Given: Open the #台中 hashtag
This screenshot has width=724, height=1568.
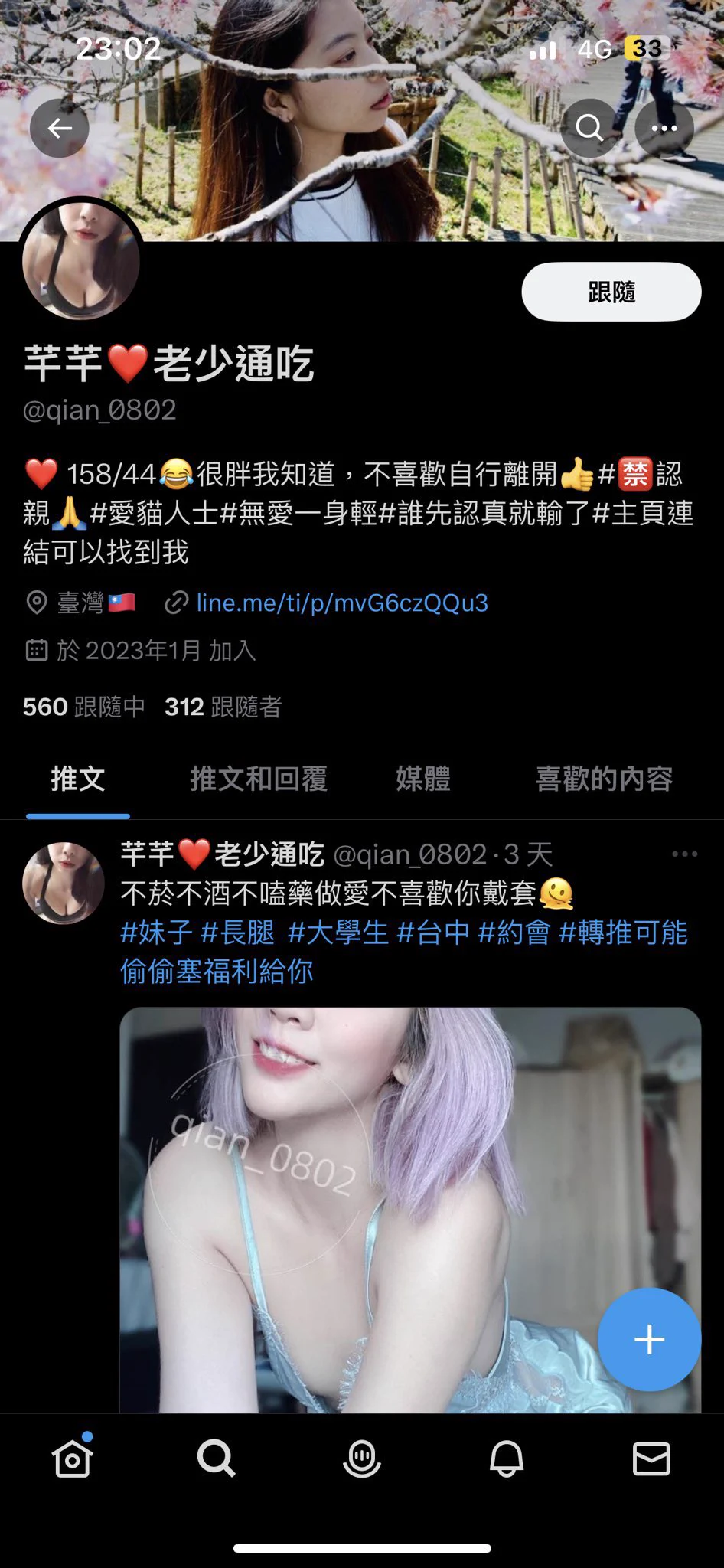Looking at the screenshot, I should point(433,933).
